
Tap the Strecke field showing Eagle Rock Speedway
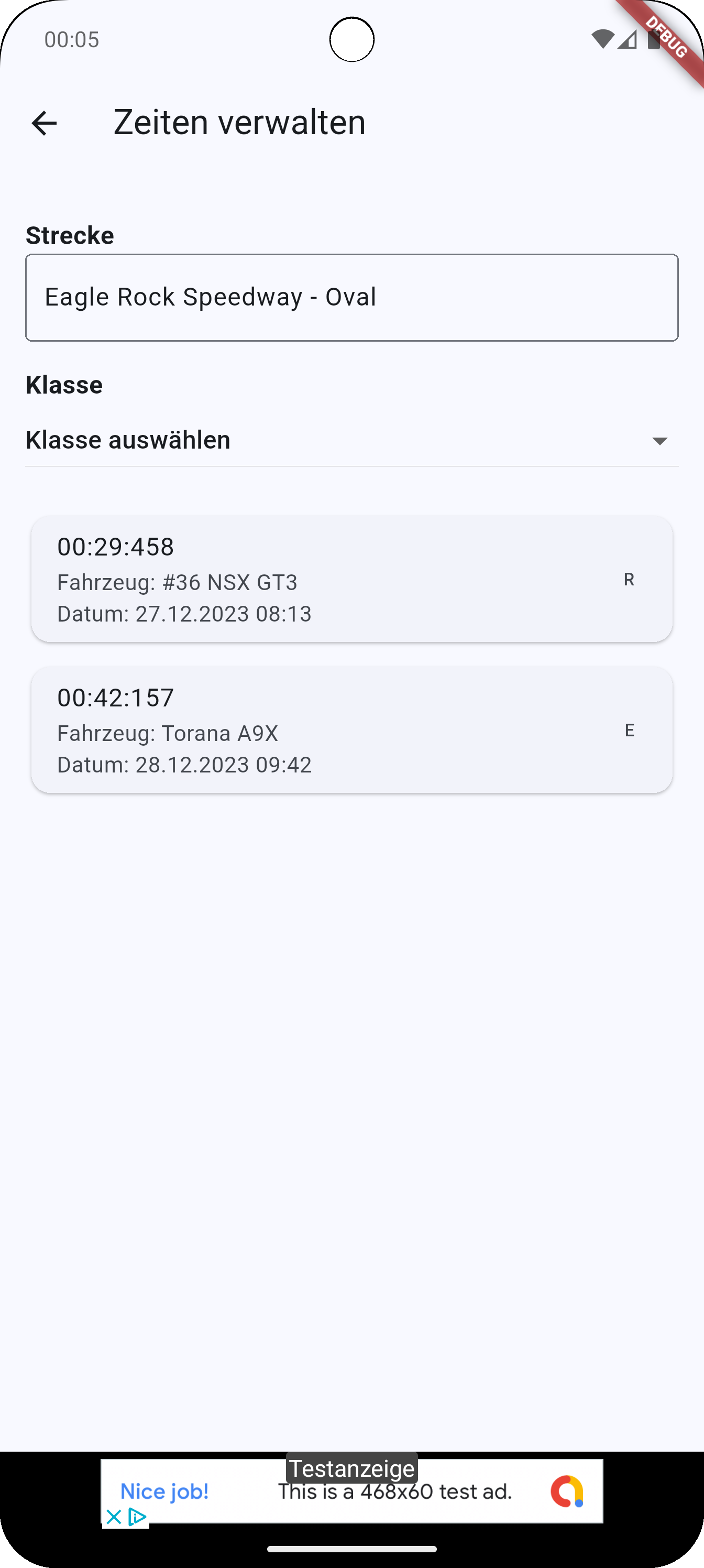click(x=351, y=298)
